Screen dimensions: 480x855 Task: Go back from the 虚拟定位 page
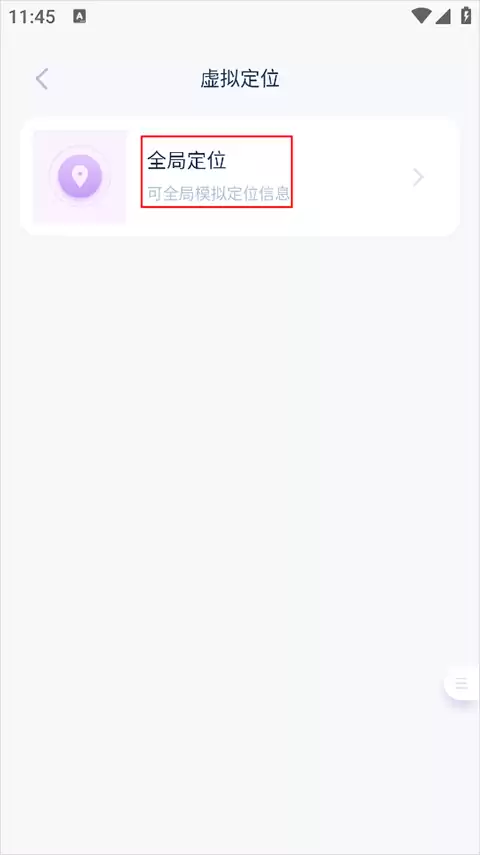click(x=42, y=79)
